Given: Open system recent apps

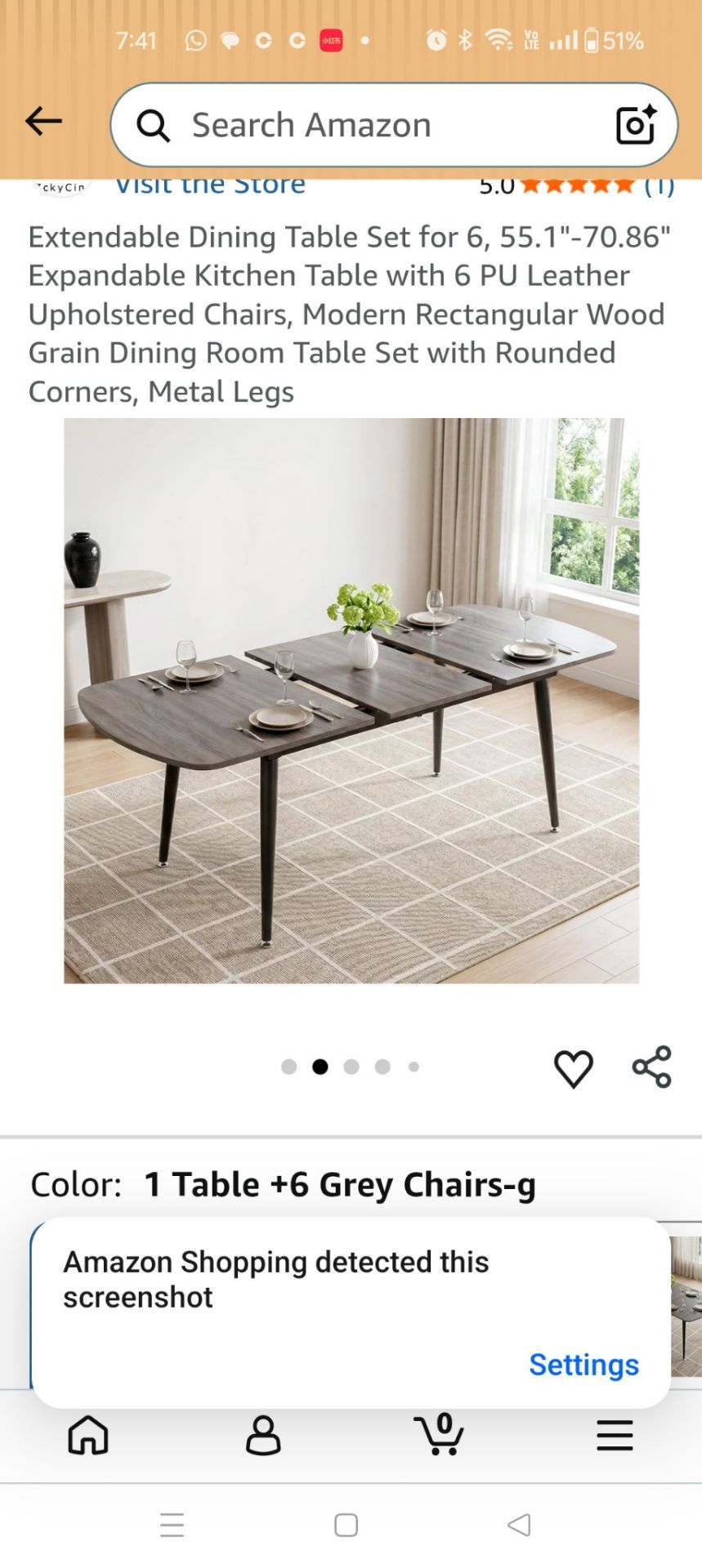Looking at the screenshot, I should [x=172, y=1525].
